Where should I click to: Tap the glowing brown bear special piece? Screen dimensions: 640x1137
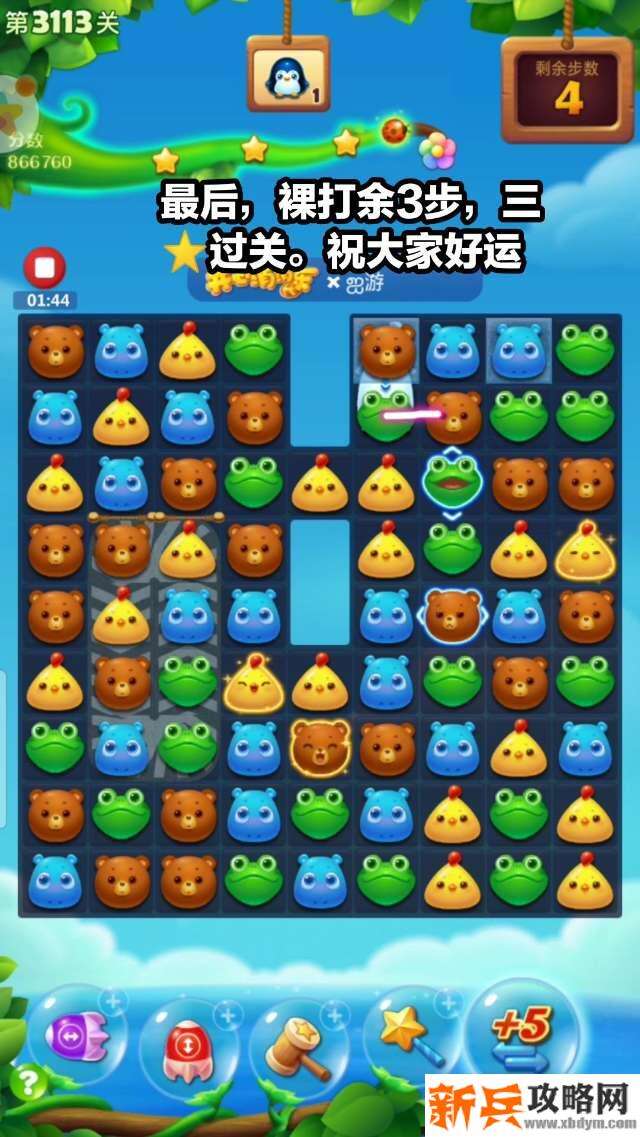coord(318,746)
